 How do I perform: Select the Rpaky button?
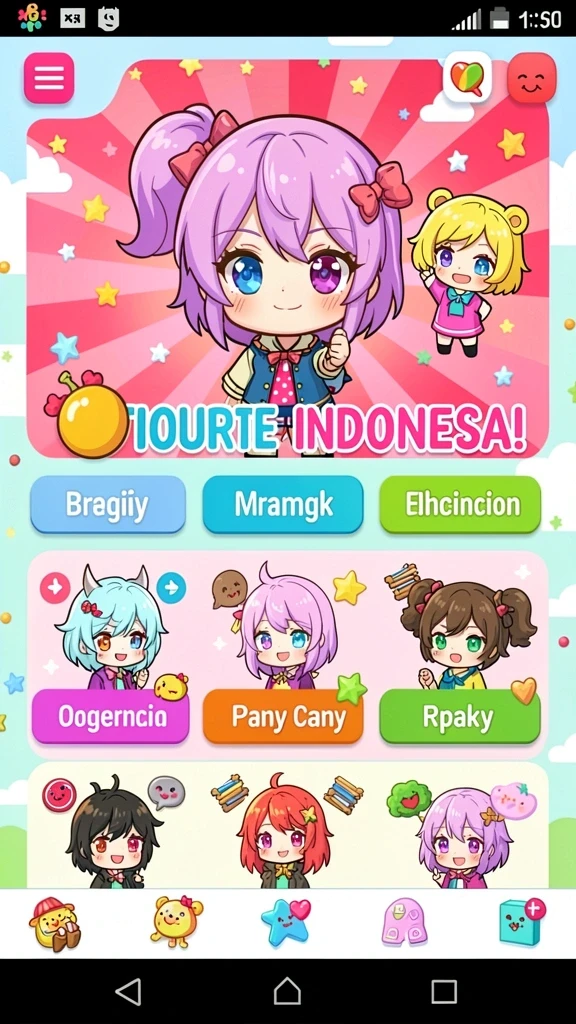460,716
